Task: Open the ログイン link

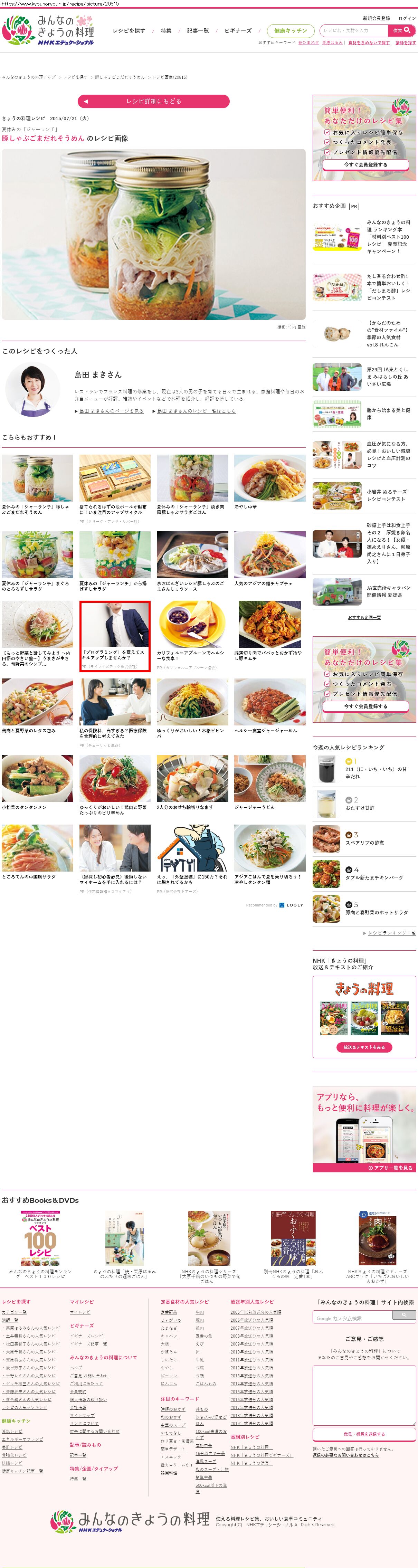Action: coord(407,18)
